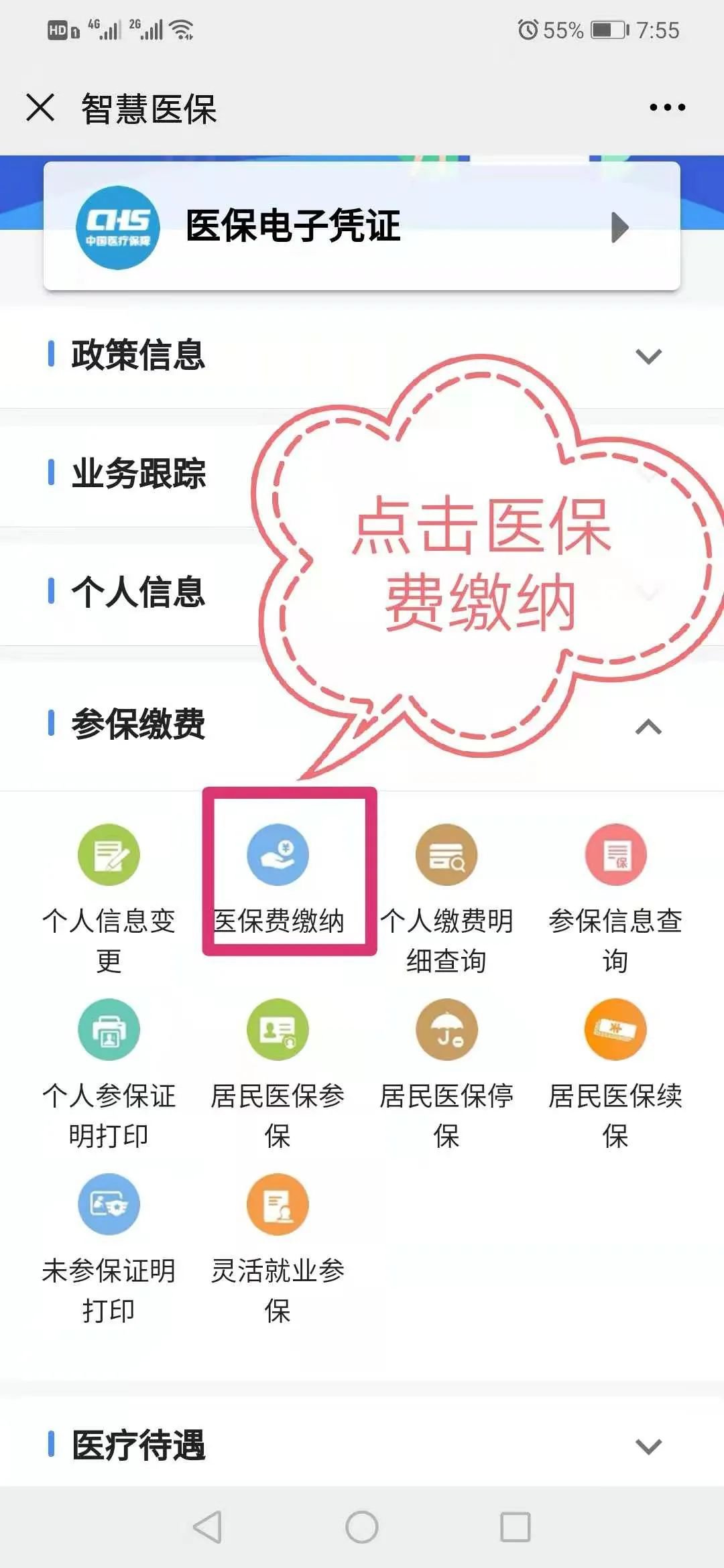Open 居民医保参保
This screenshot has height=1568, width=724.
278,1030
